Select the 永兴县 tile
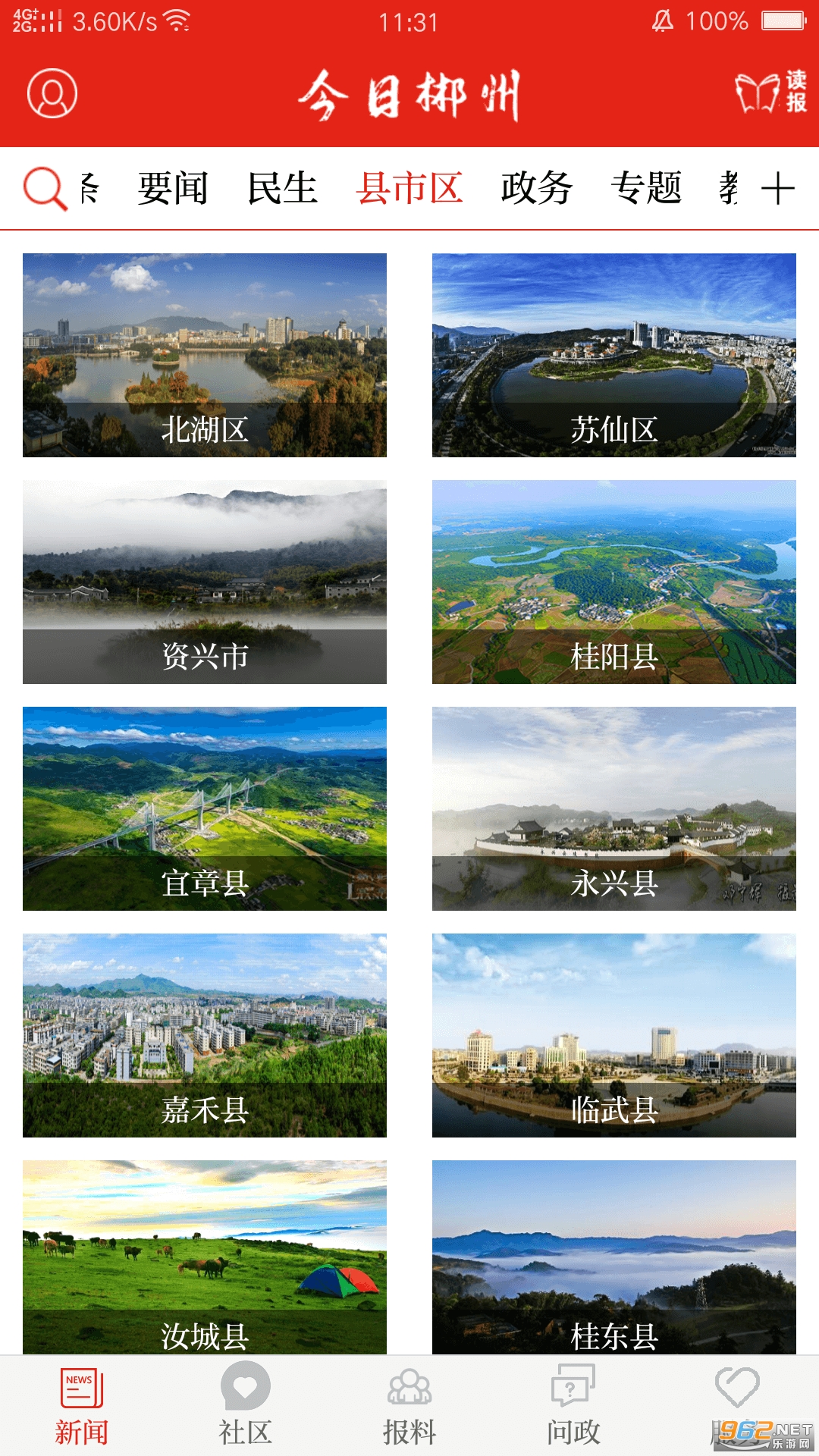The image size is (819, 1456). [614, 808]
